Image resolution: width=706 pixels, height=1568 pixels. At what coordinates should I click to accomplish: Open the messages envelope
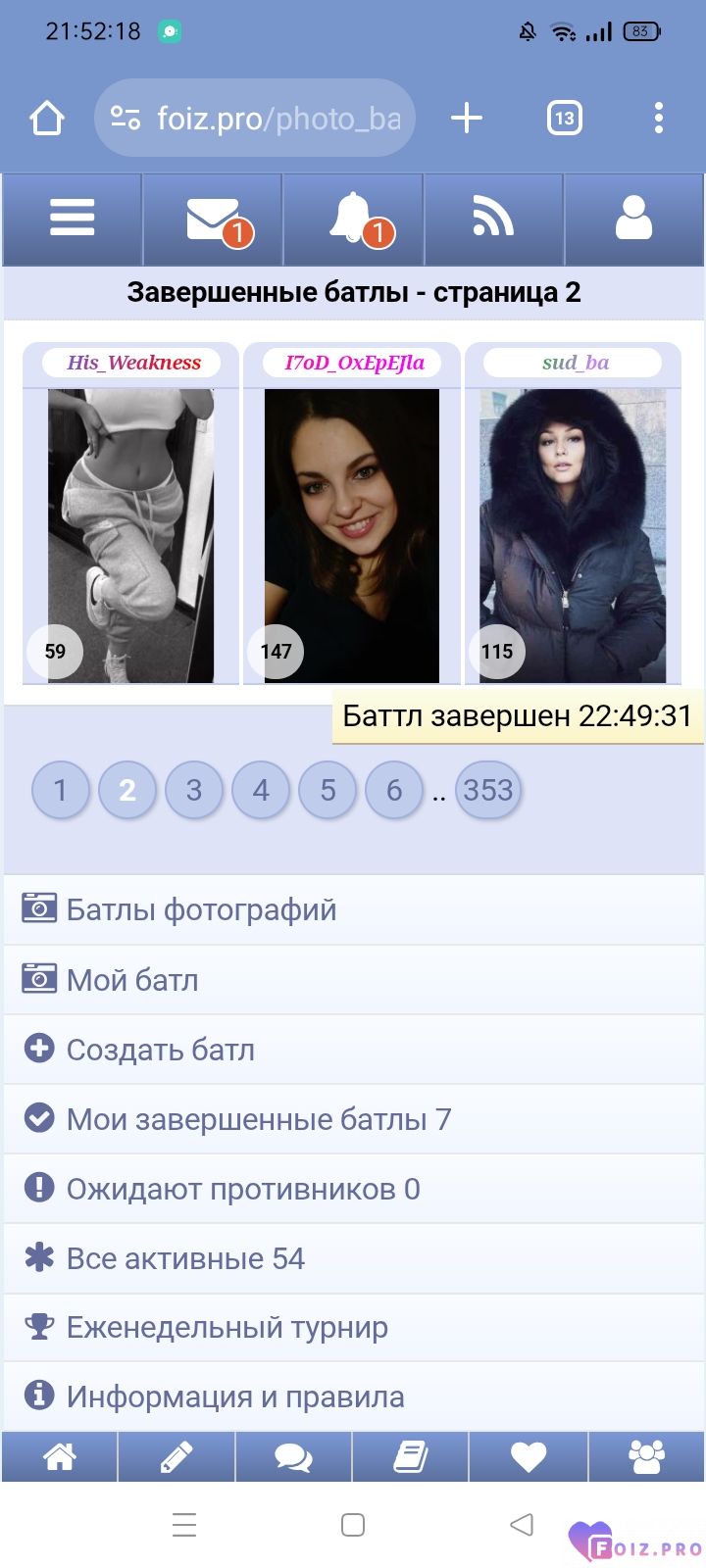tap(213, 219)
